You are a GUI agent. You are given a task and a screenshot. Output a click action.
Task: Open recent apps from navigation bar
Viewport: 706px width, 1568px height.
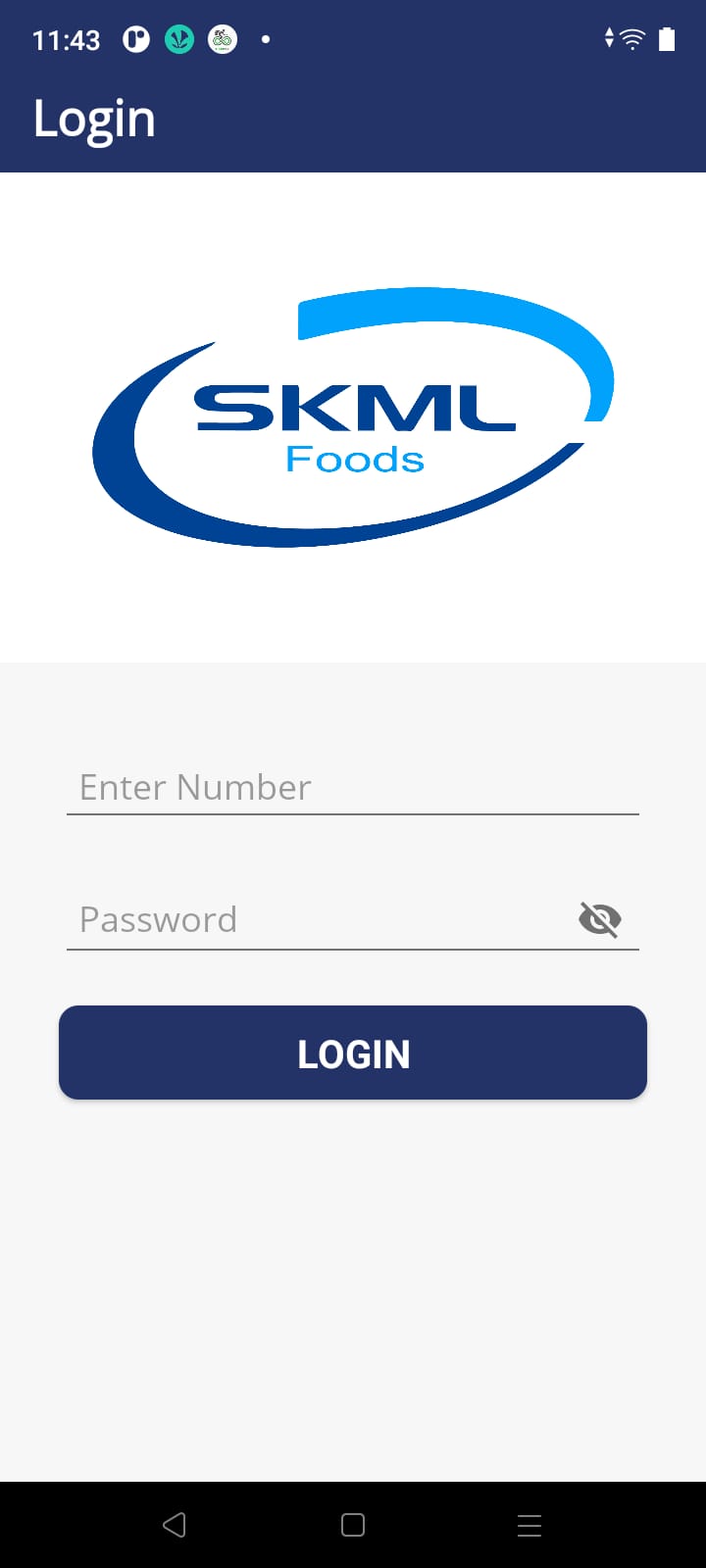coord(529,1525)
